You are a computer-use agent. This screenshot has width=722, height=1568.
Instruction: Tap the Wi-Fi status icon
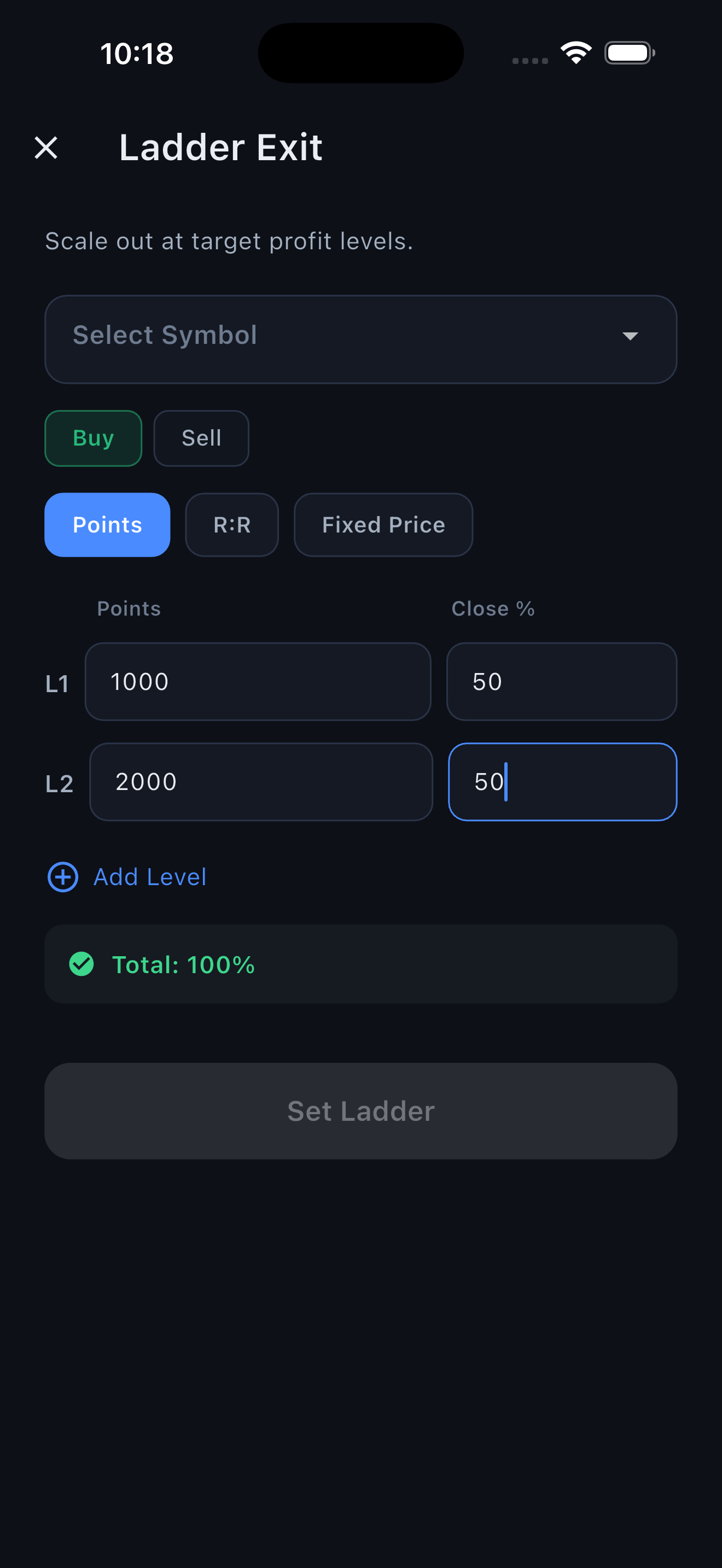(575, 52)
